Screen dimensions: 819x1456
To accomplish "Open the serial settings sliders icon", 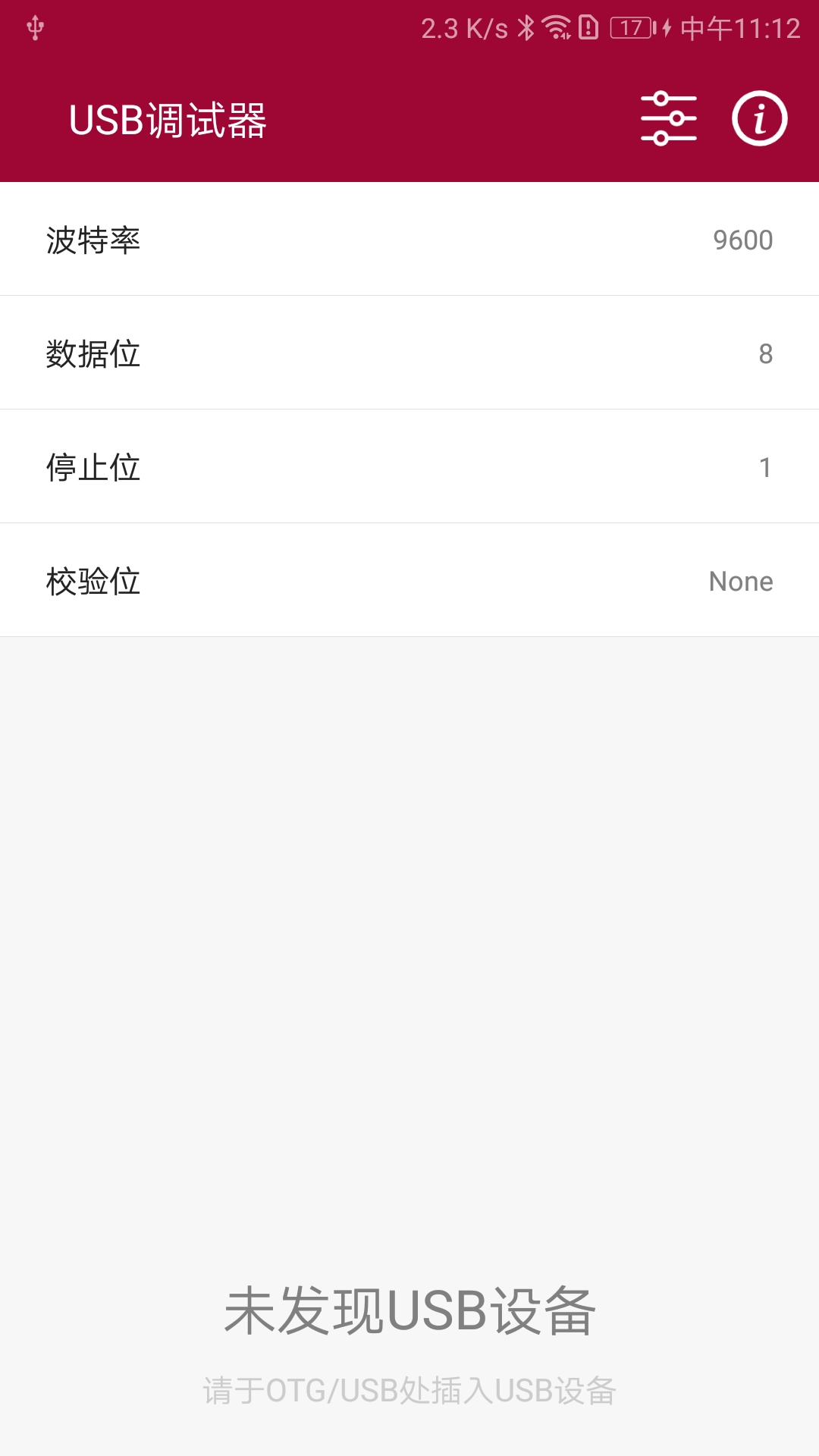I will [670, 118].
